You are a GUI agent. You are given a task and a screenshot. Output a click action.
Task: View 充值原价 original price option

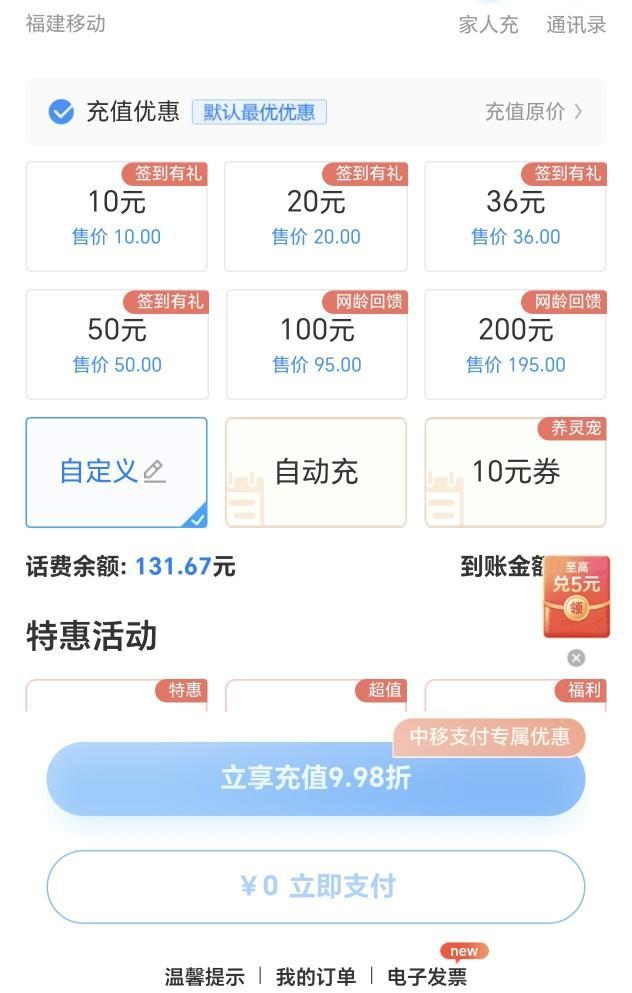pos(533,112)
